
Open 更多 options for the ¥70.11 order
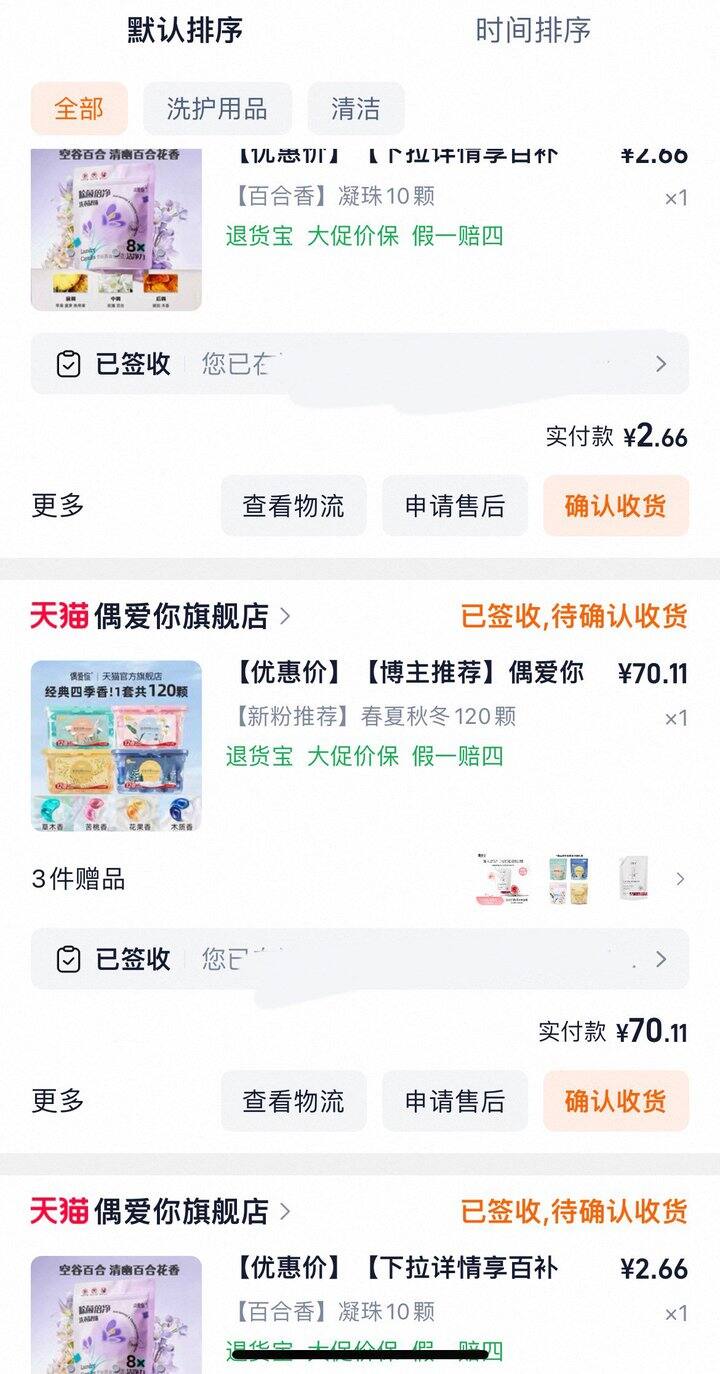pyautogui.click(x=58, y=1101)
